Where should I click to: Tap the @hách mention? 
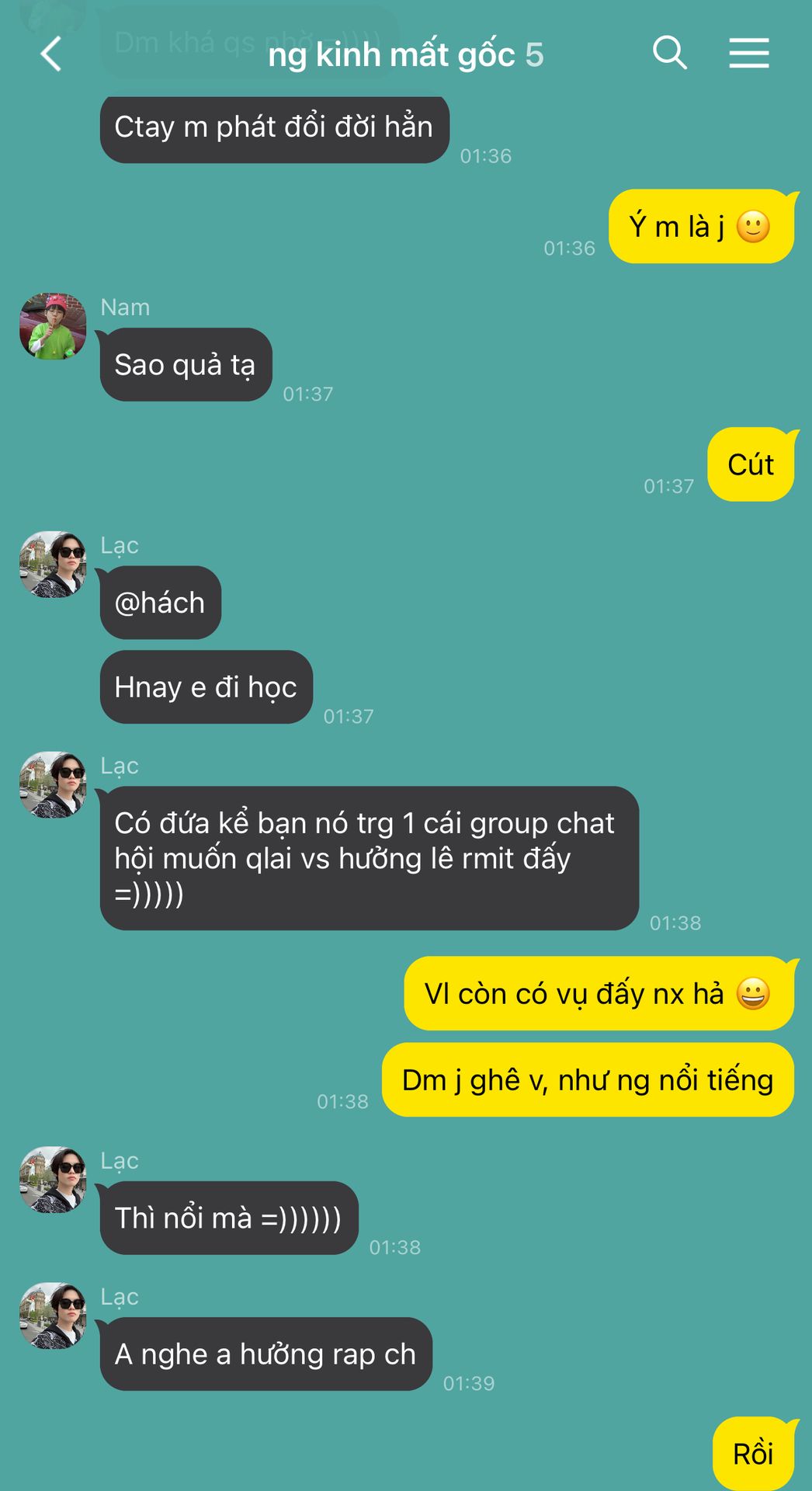click(160, 603)
